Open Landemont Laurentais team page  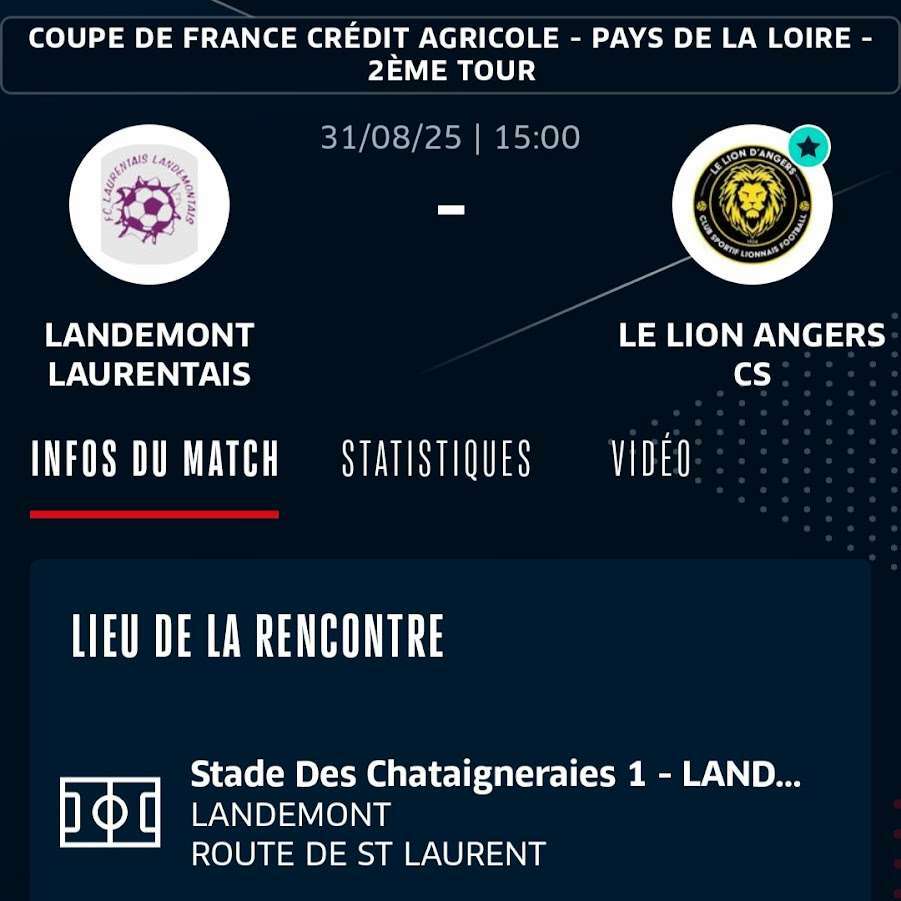tap(149, 205)
